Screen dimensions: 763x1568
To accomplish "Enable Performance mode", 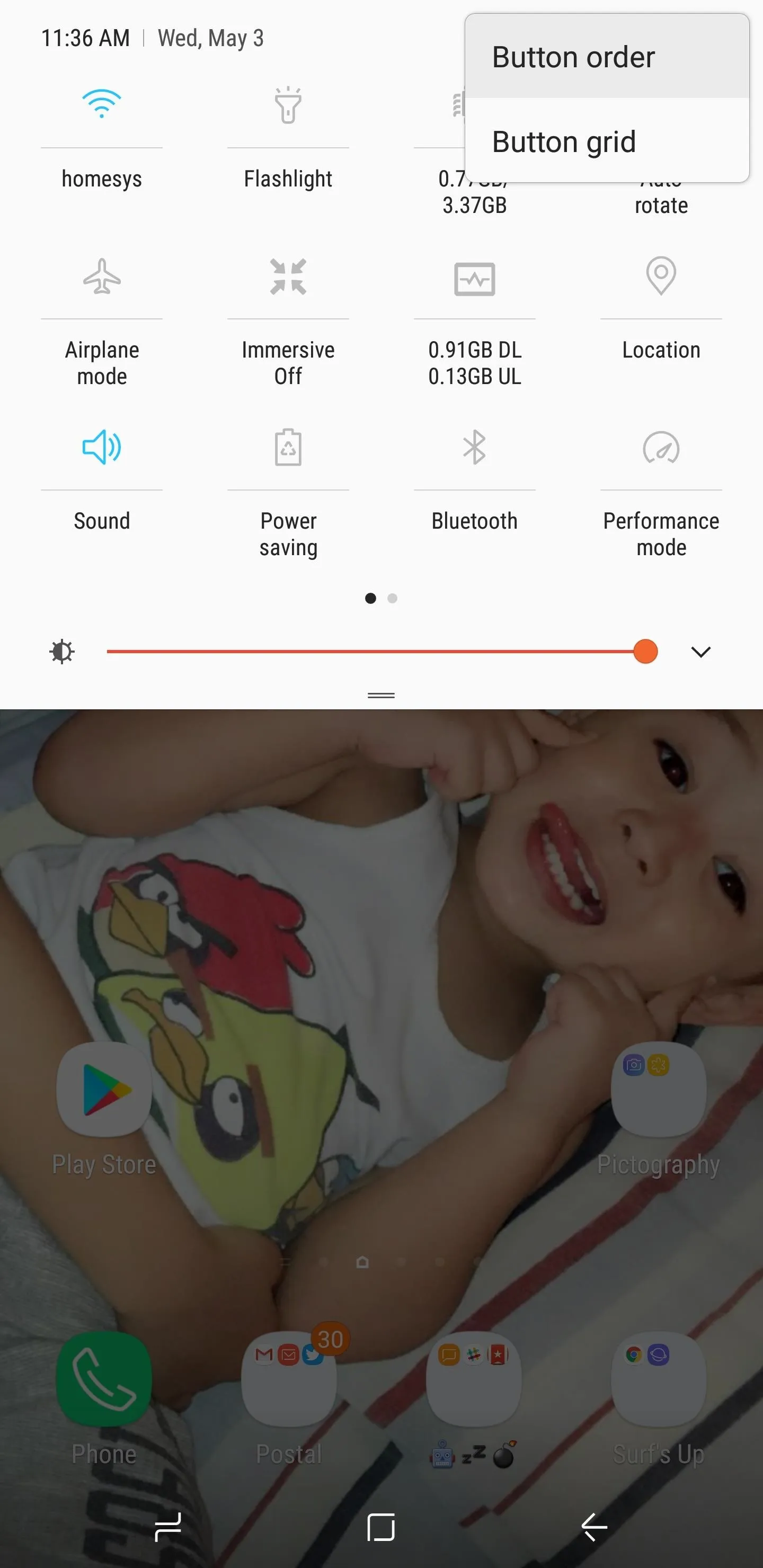I will point(661,448).
